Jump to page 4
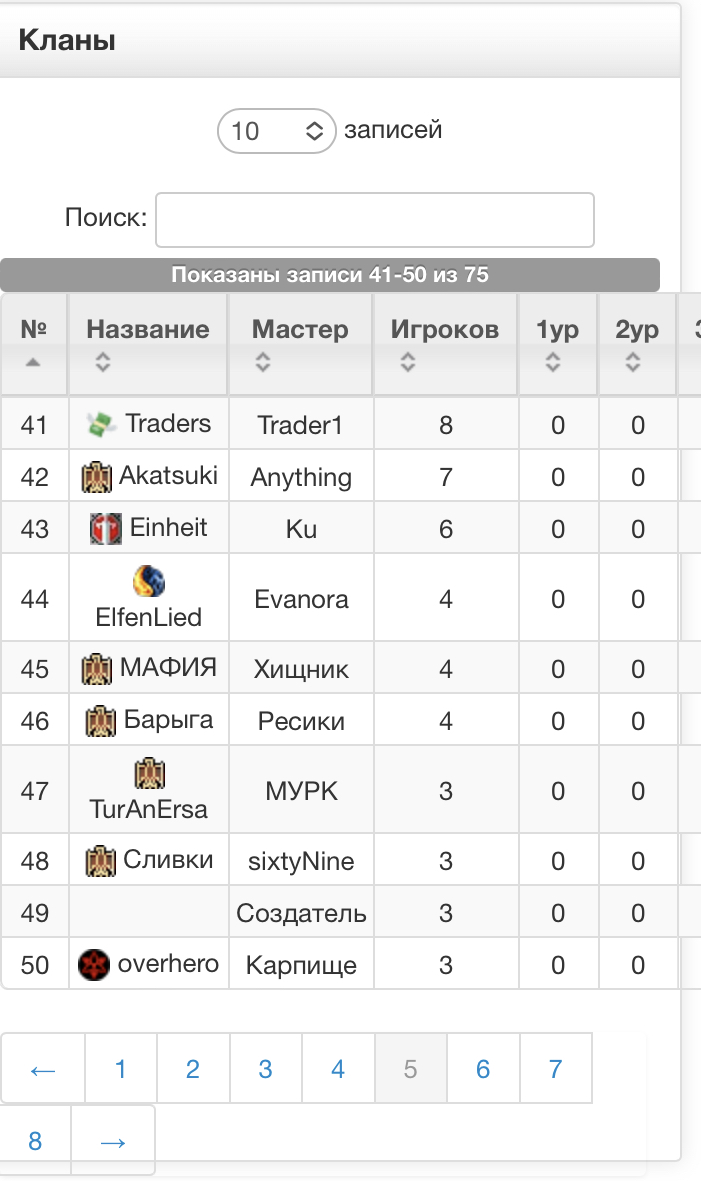The width and height of the screenshot is (701, 1181). (x=338, y=1069)
